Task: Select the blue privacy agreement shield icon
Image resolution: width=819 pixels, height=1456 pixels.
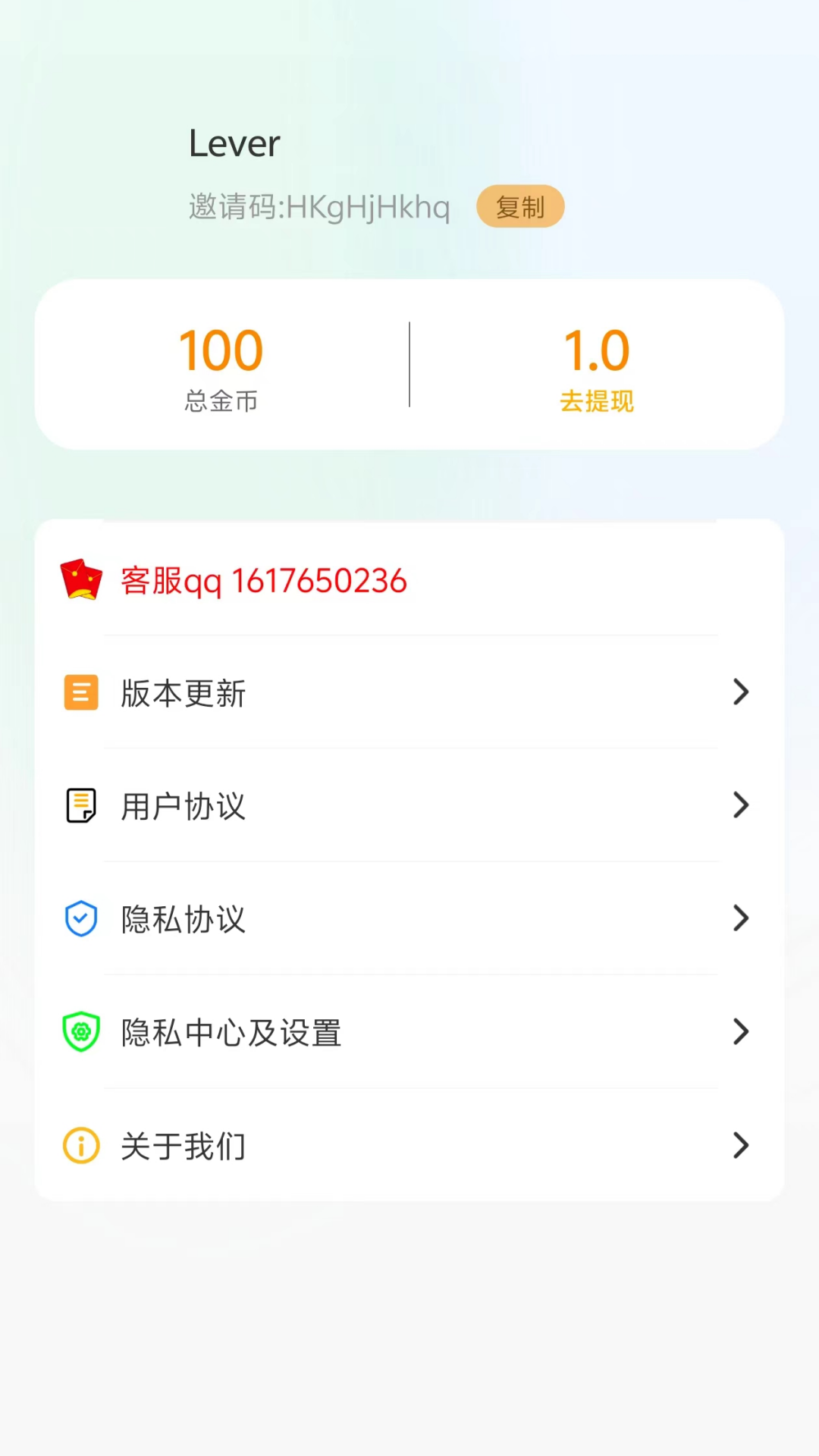Action: tap(80, 918)
